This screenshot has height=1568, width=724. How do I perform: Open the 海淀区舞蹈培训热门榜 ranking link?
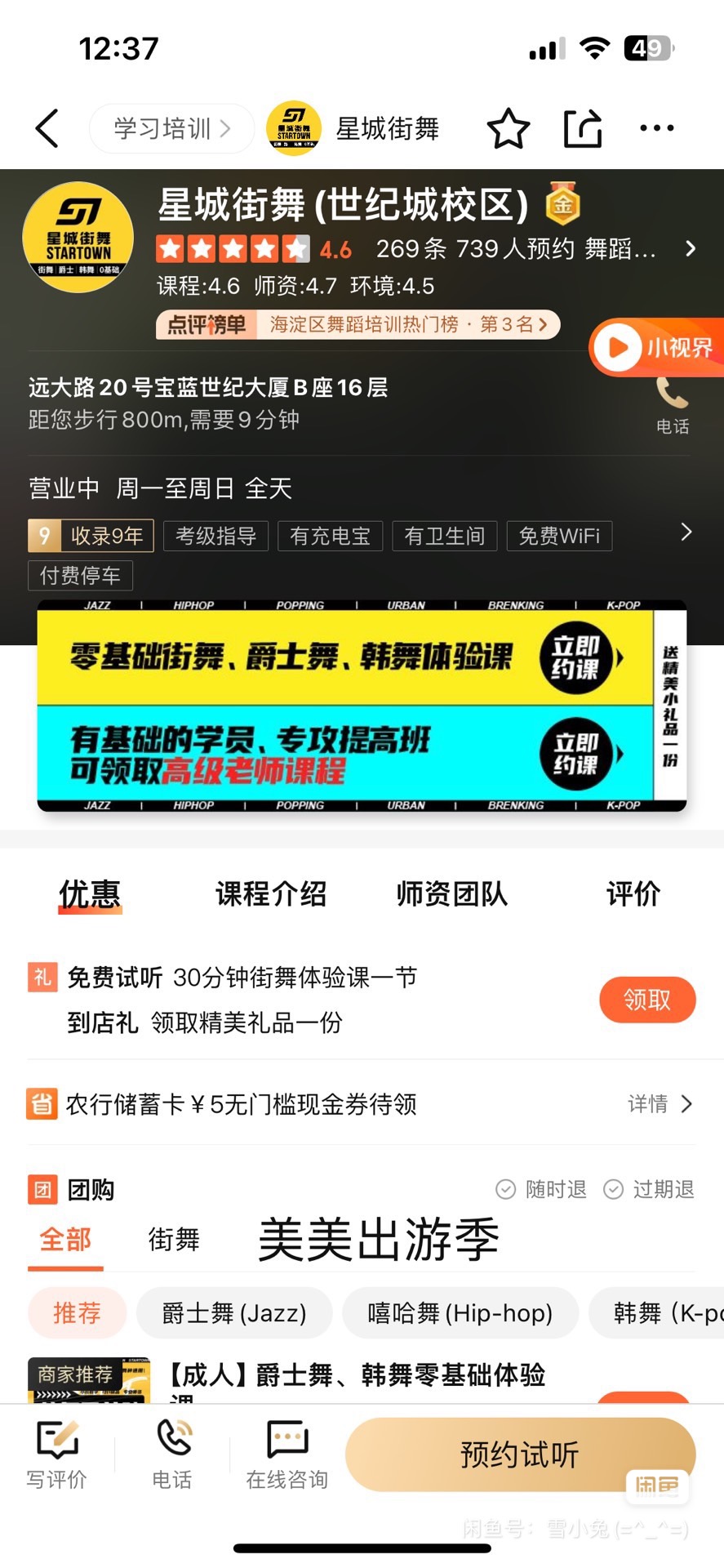pos(408,324)
